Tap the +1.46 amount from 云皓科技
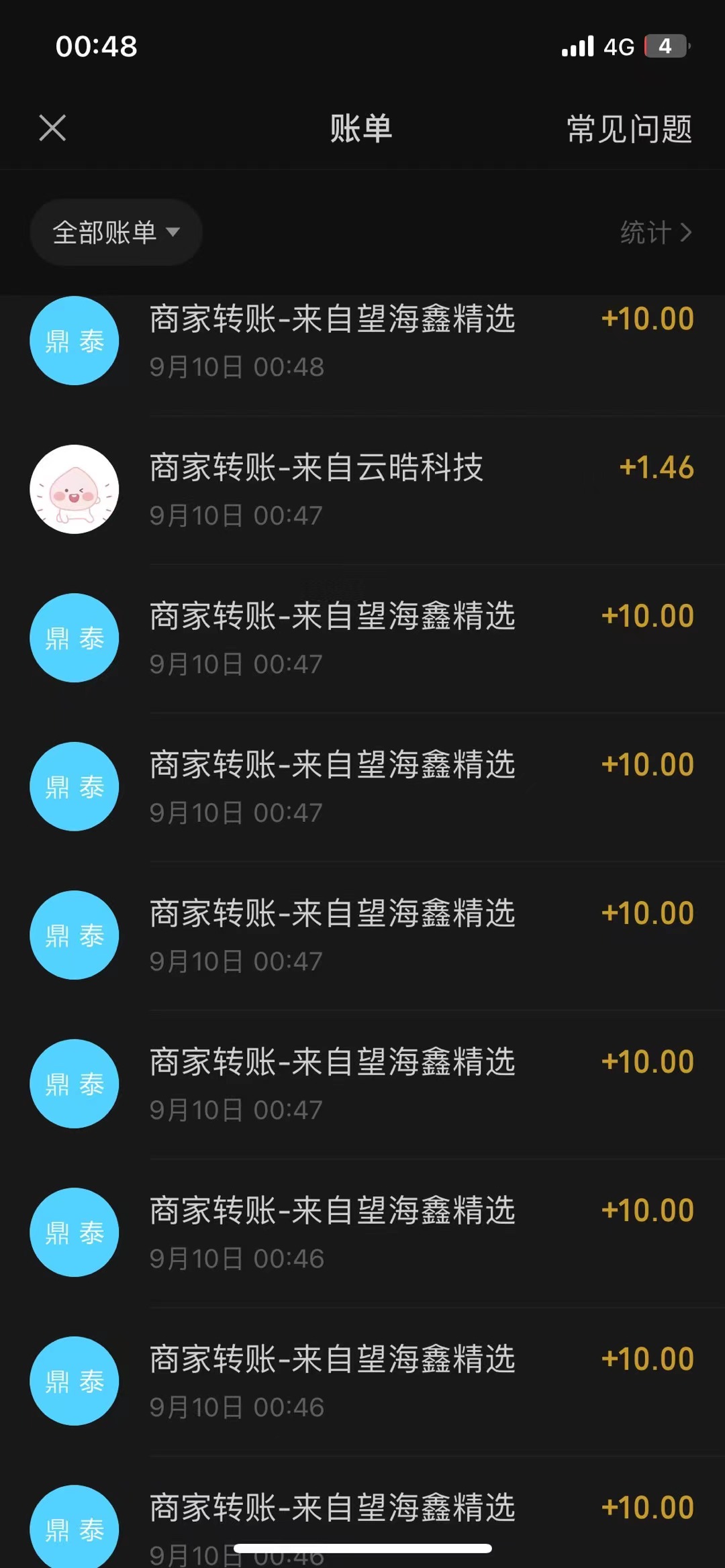Screen dimensions: 725x1568 click(x=657, y=469)
